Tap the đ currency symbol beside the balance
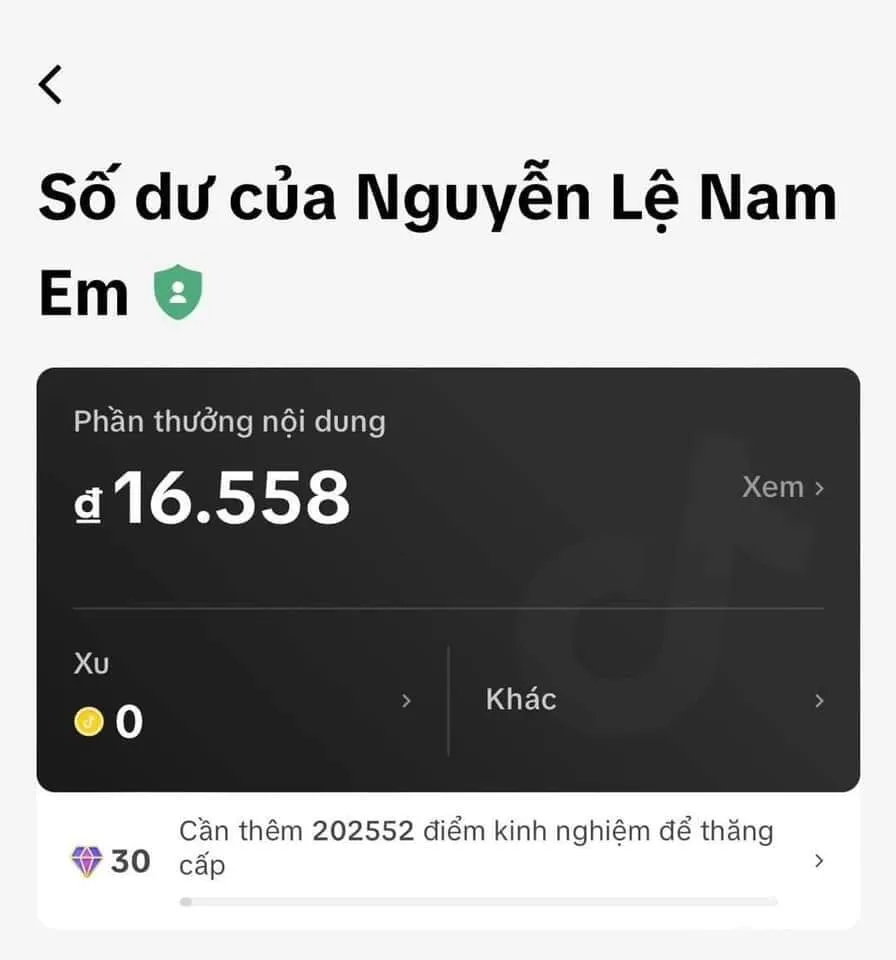The width and height of the screenshot is (896, 960). coord(89,498)
